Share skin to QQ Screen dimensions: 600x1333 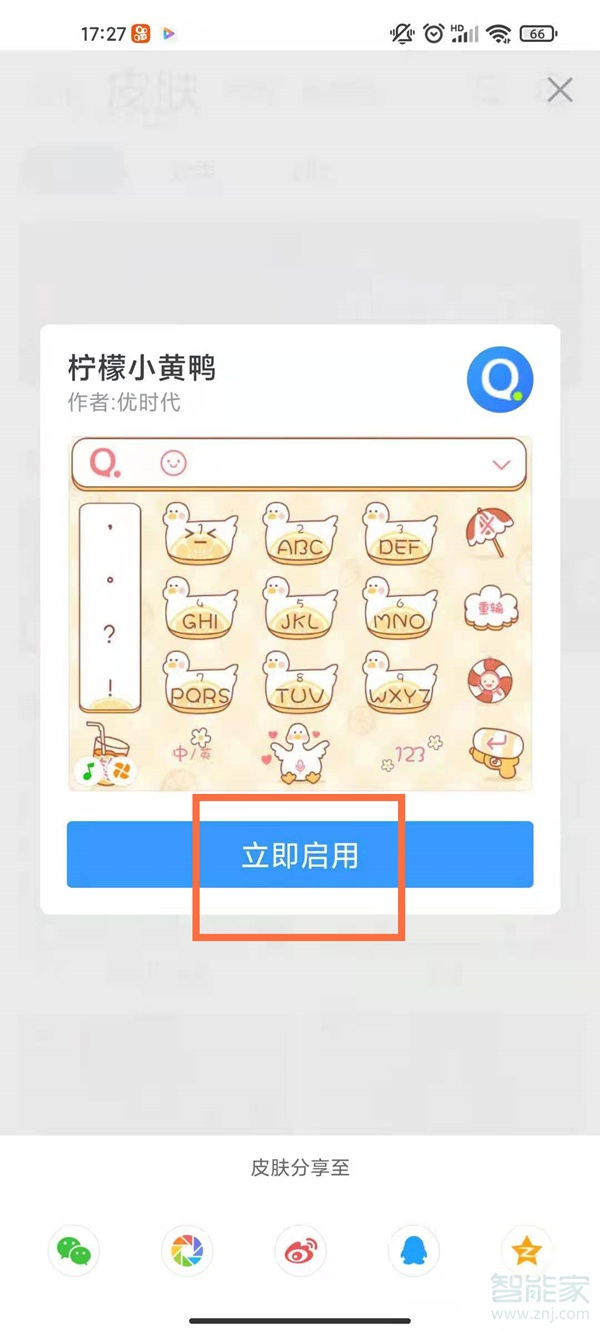pyautogui.click(x=413, y=1250)
